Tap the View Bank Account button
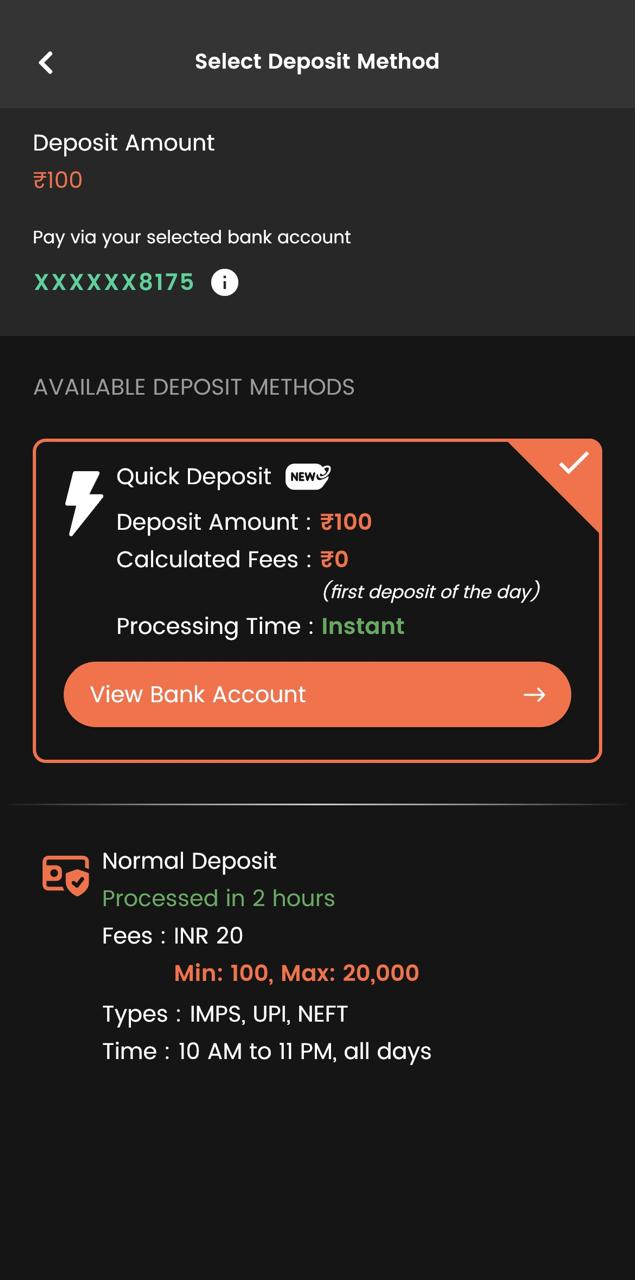This screenshot has height=1280, width=635. tap(317, 694)
